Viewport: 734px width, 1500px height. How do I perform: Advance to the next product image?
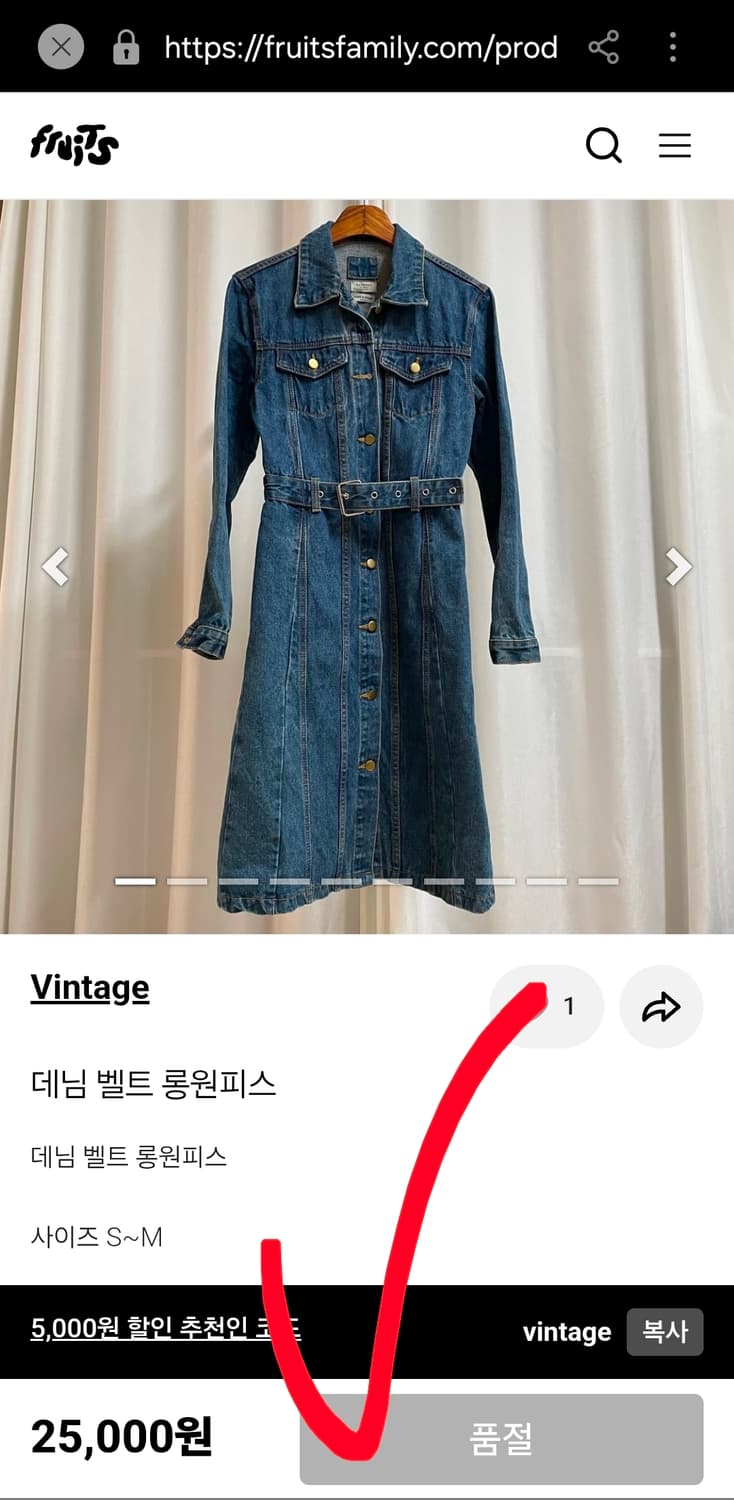pos(677,566)
